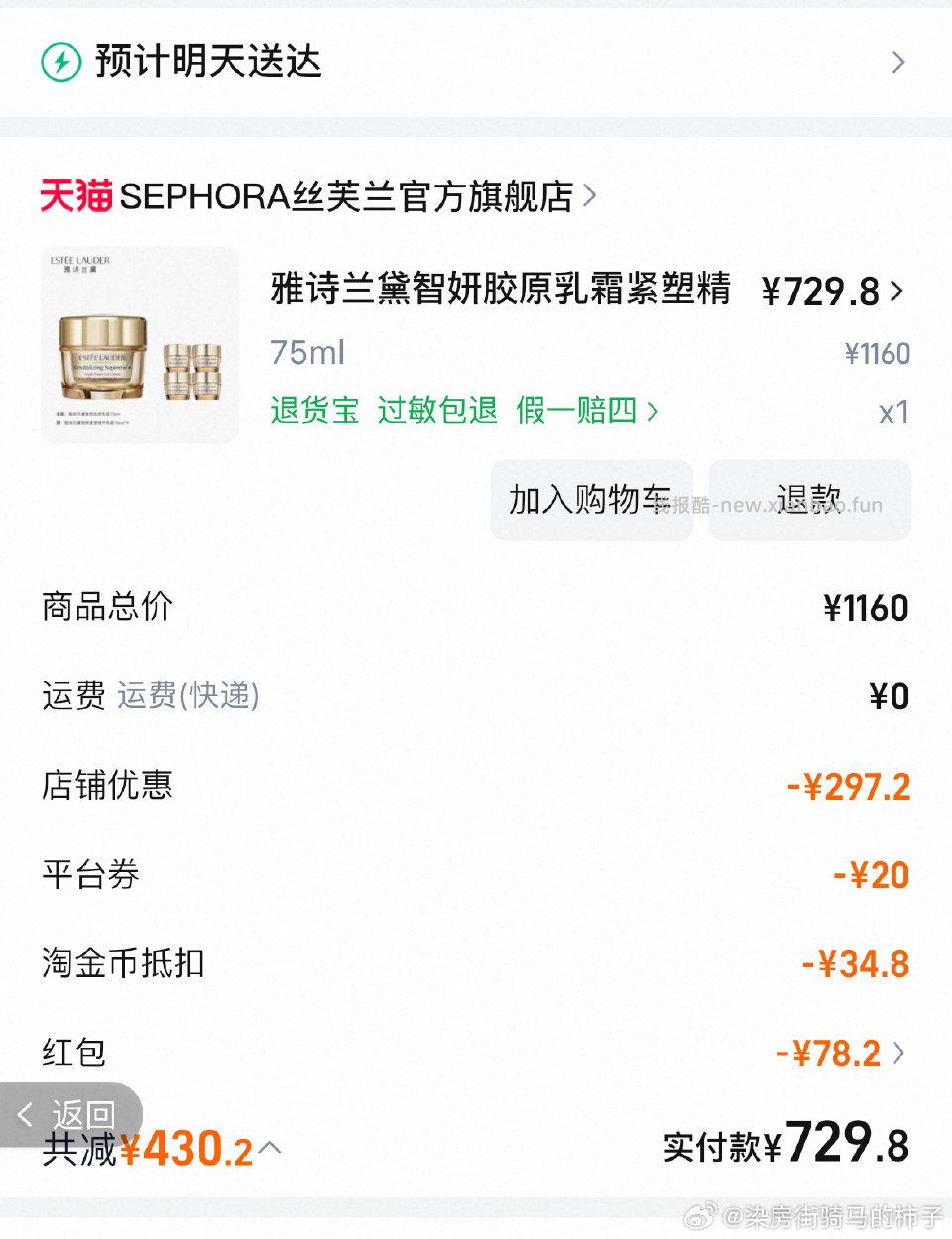Viewport: 952px width, 1239px height.
Task: Expand the 红包 red packet details
Action: [897, 1053]
